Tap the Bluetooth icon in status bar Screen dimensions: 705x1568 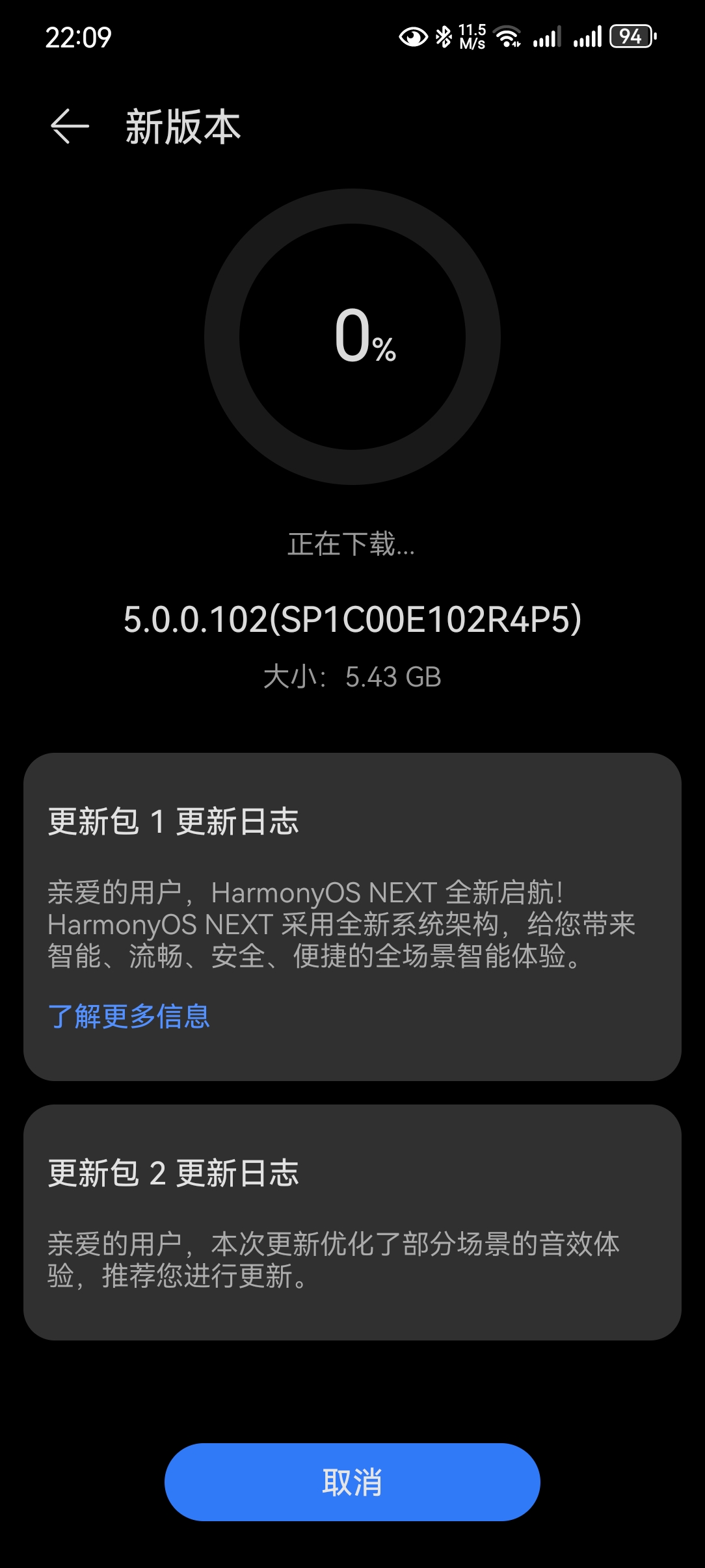[x=444, y=37]
